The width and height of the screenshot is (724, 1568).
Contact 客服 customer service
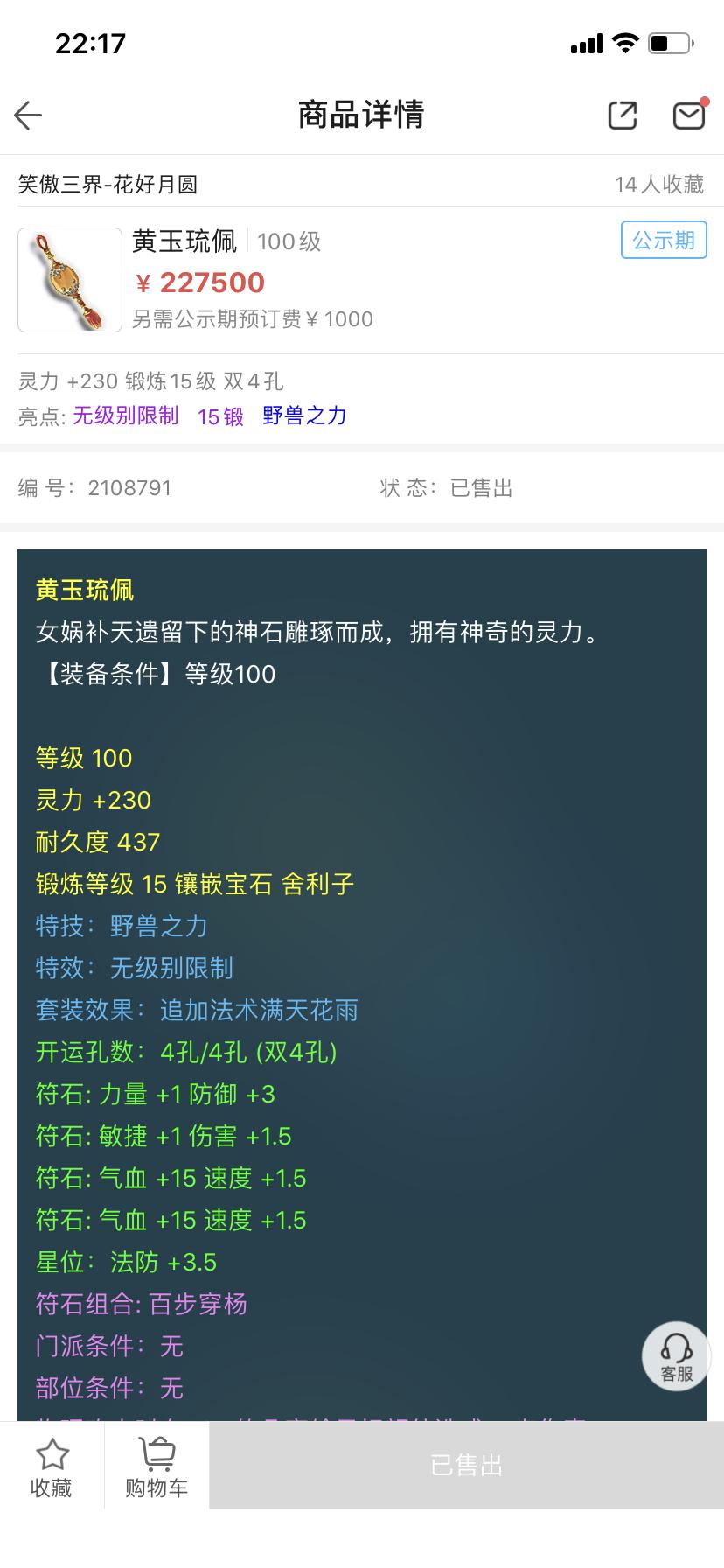[x=676, y=1356]
